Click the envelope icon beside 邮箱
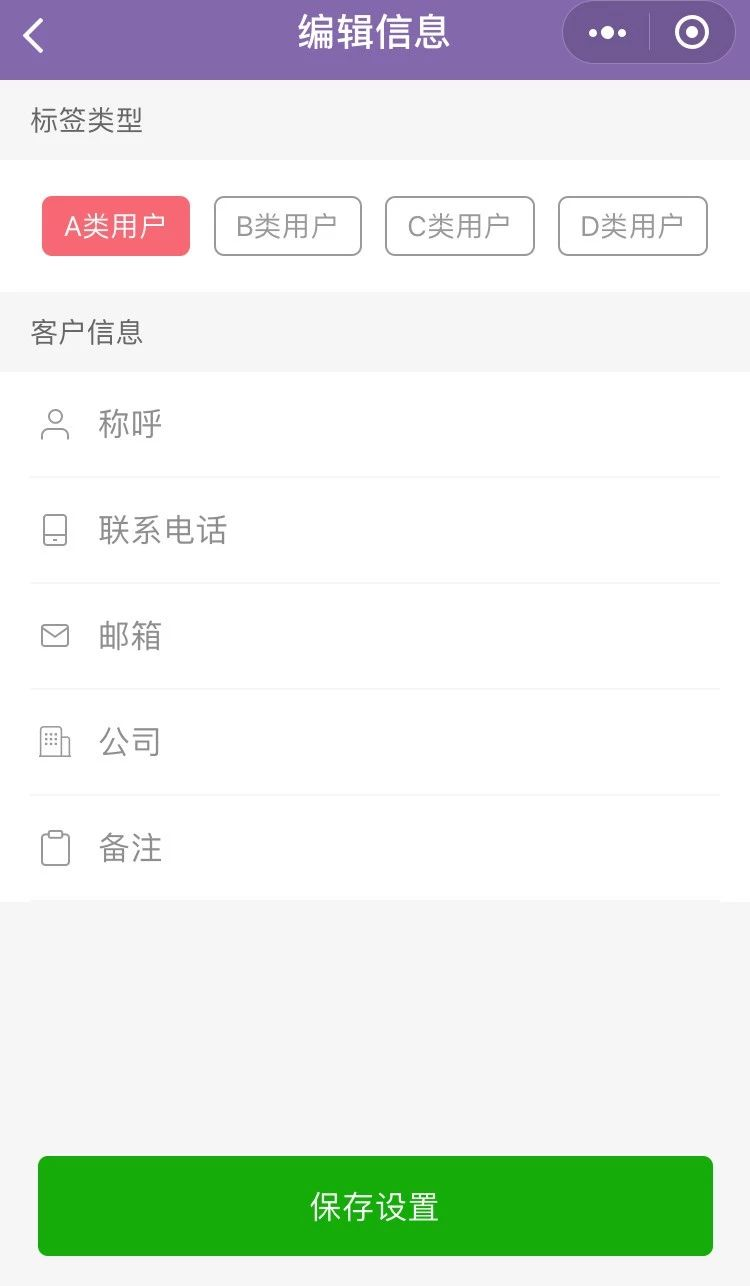 (x=55, y=636)
